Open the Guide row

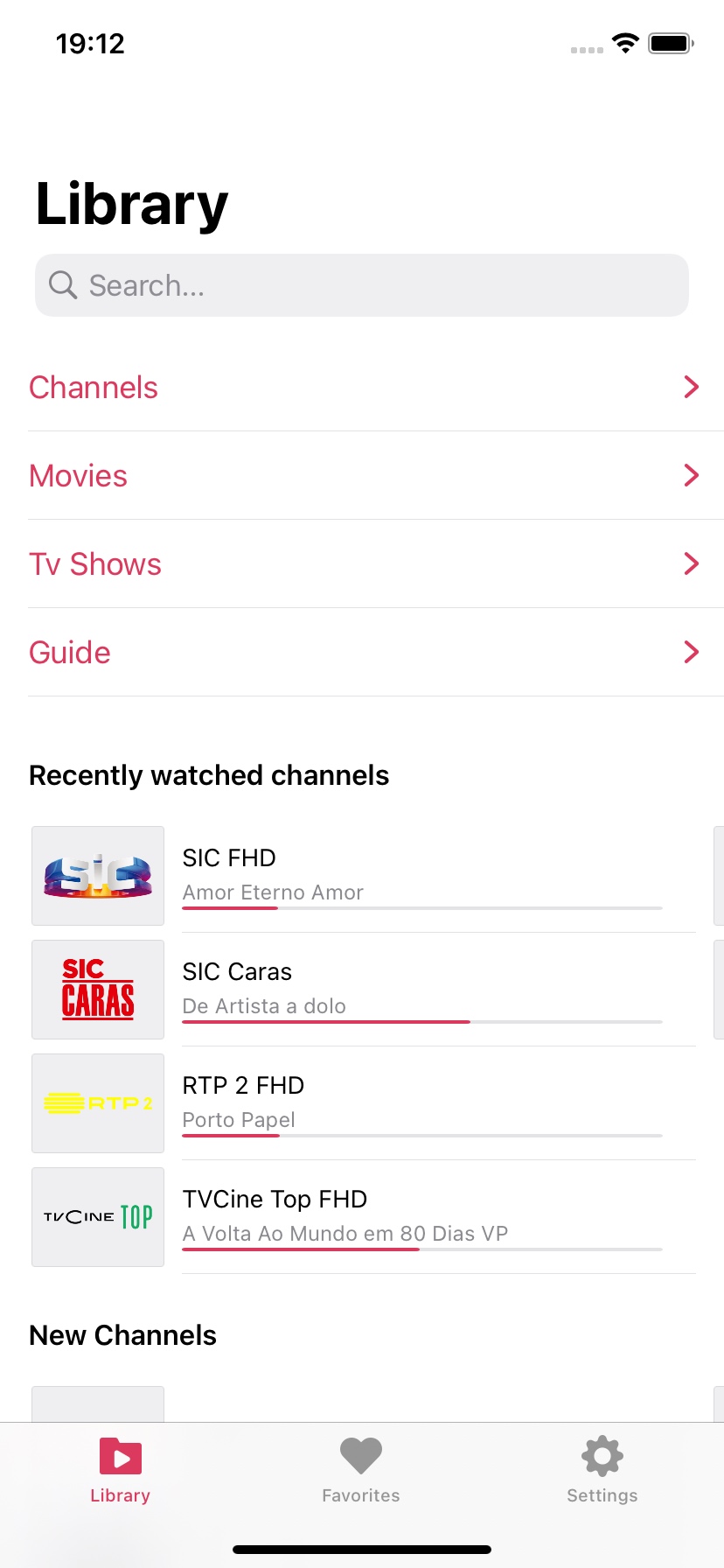pyautogui.click(x=362, y=653)
